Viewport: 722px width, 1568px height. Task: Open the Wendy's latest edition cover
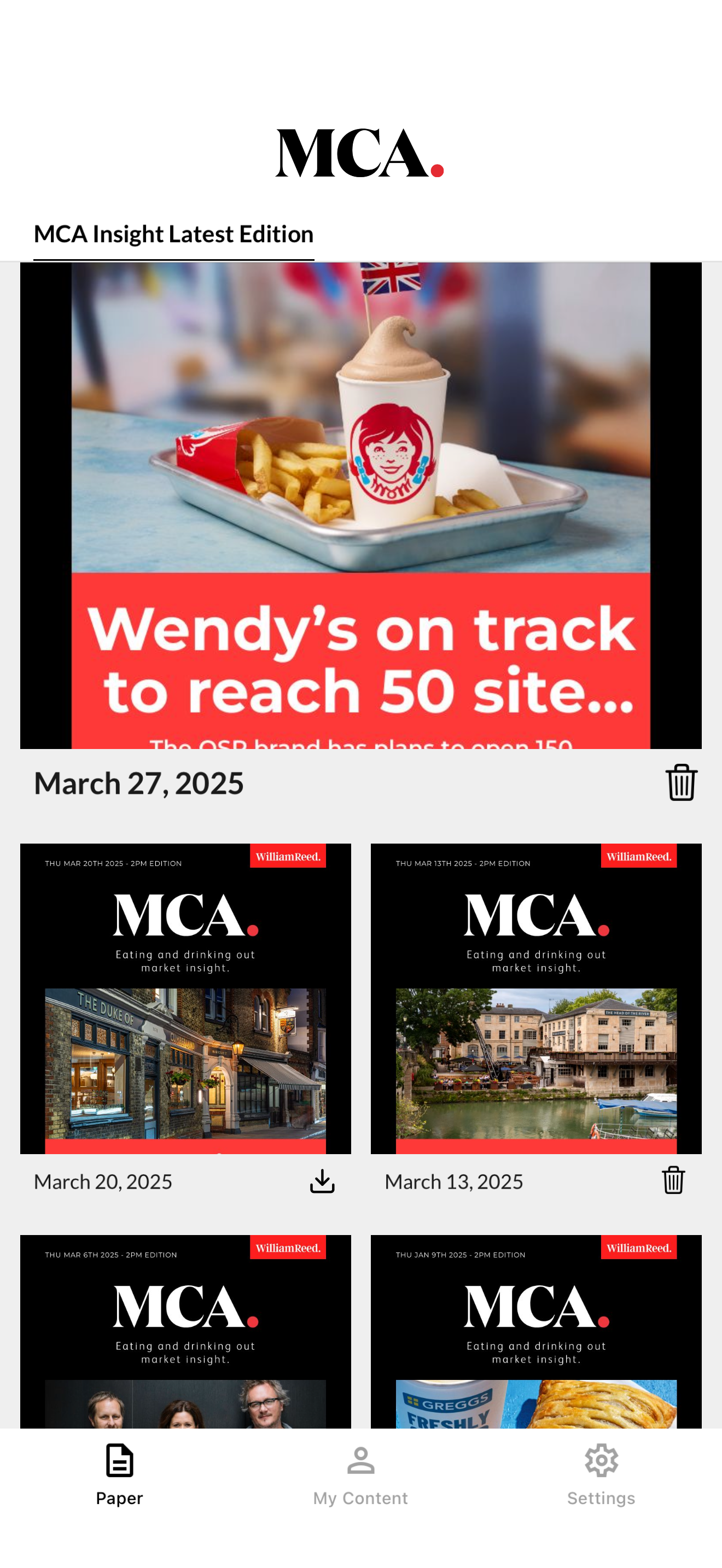click(360, 505)
